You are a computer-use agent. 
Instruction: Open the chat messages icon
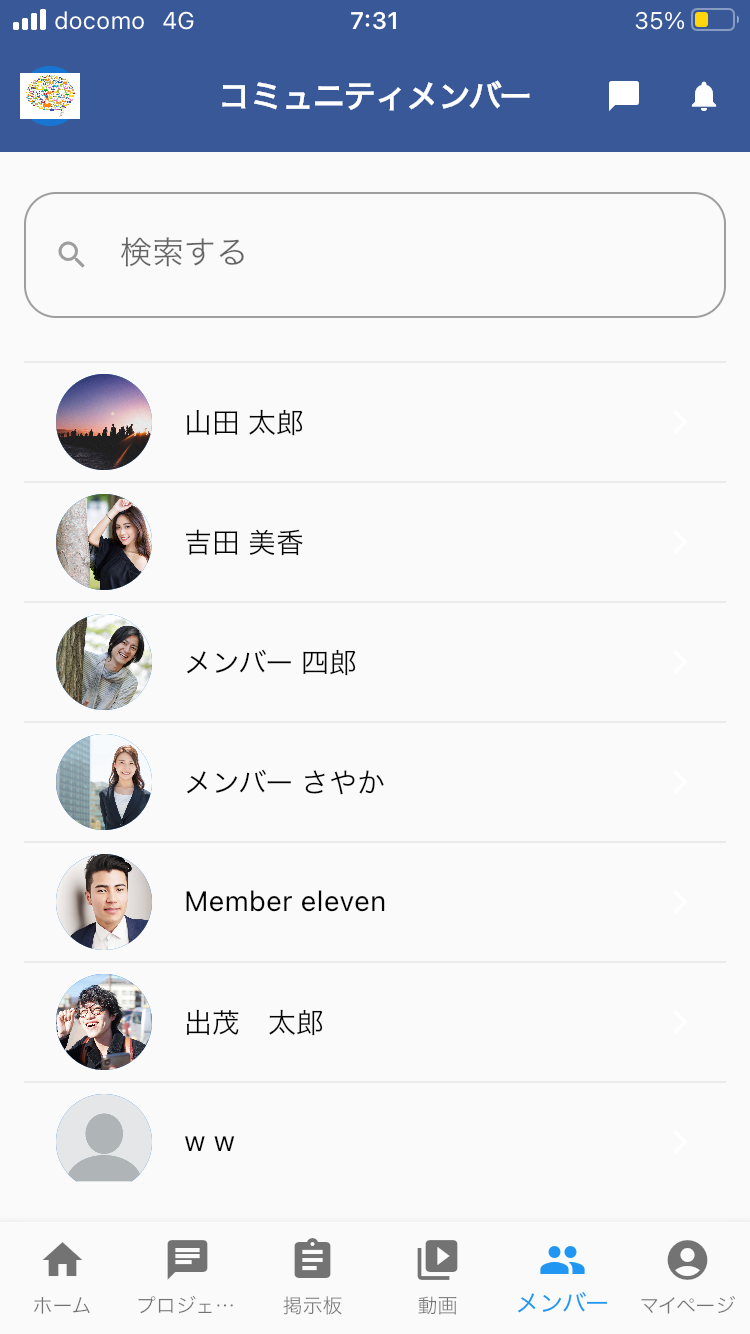click(x=624, y=96)
